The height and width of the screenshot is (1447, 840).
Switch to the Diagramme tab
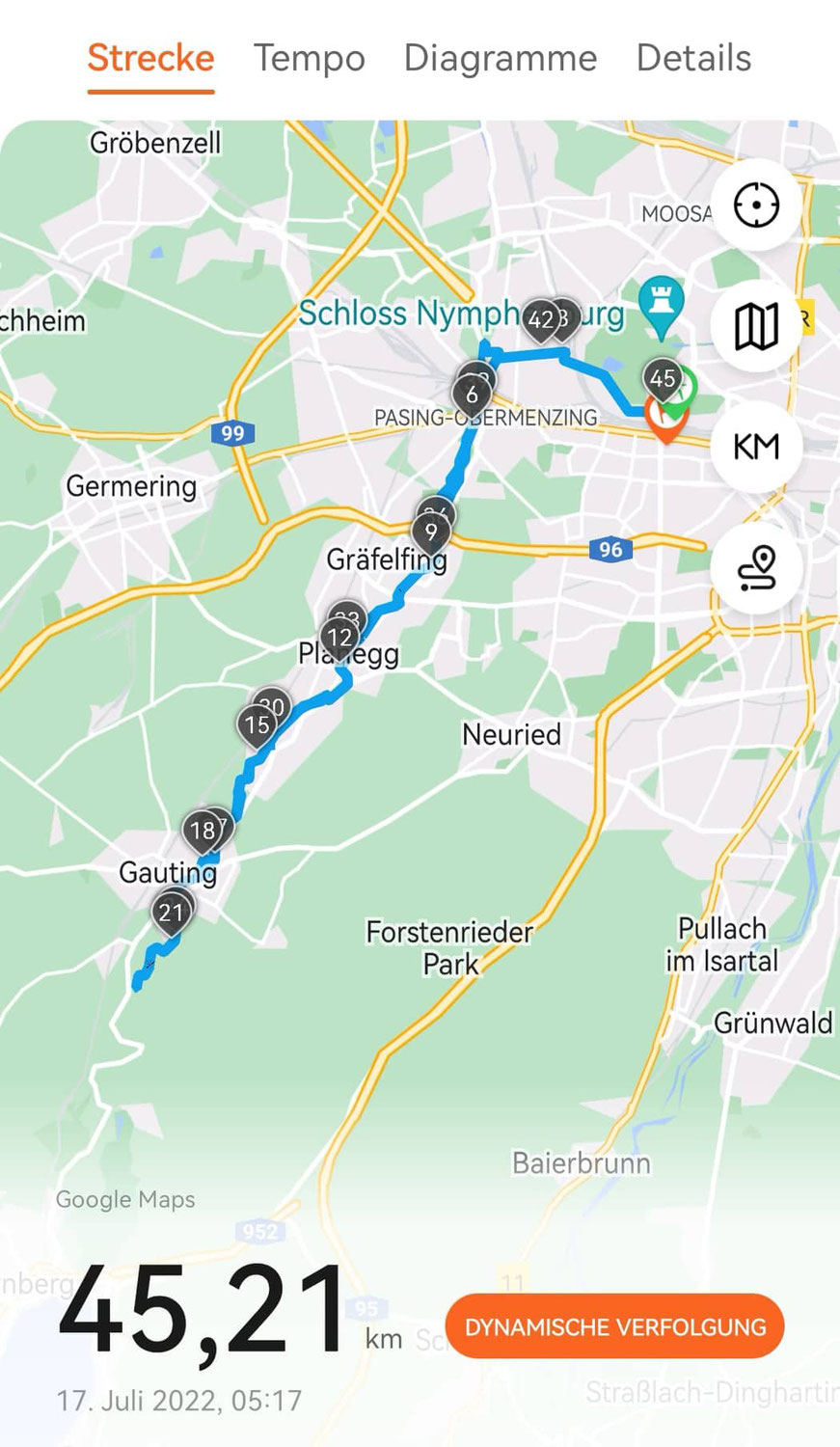[x=500, y=59]
